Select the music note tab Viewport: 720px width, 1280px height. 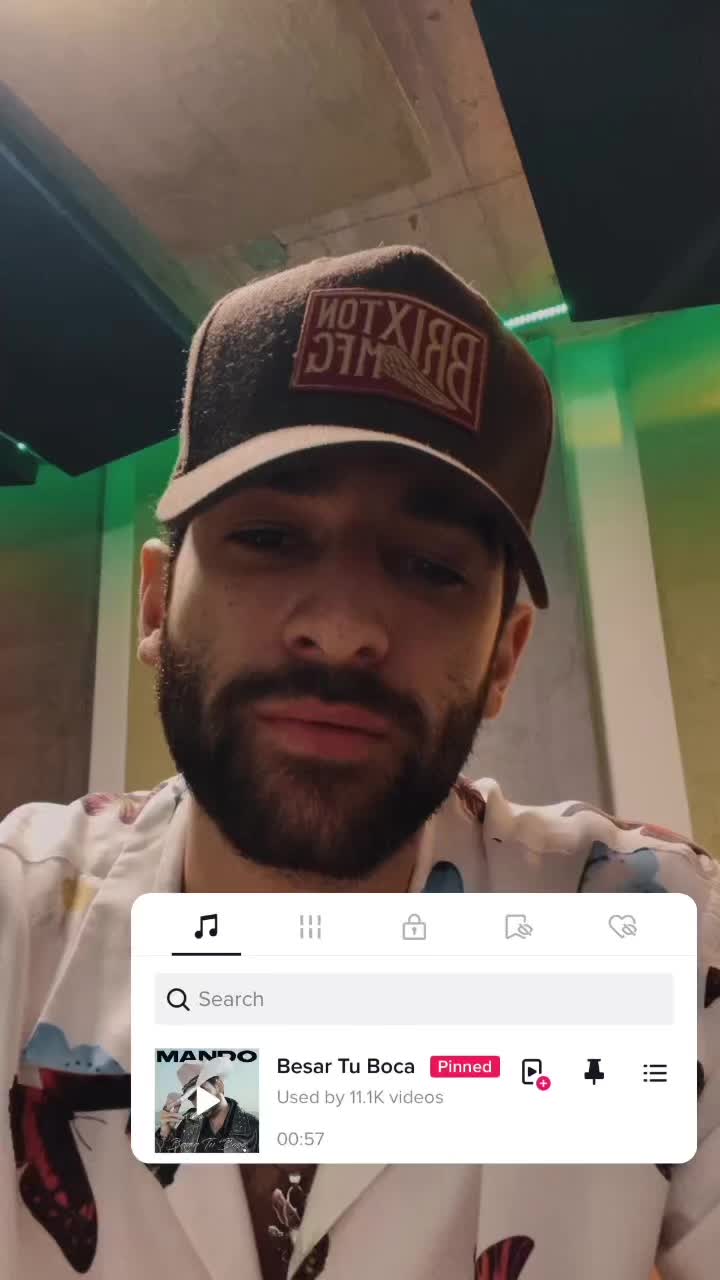click(x=206, y=927)
